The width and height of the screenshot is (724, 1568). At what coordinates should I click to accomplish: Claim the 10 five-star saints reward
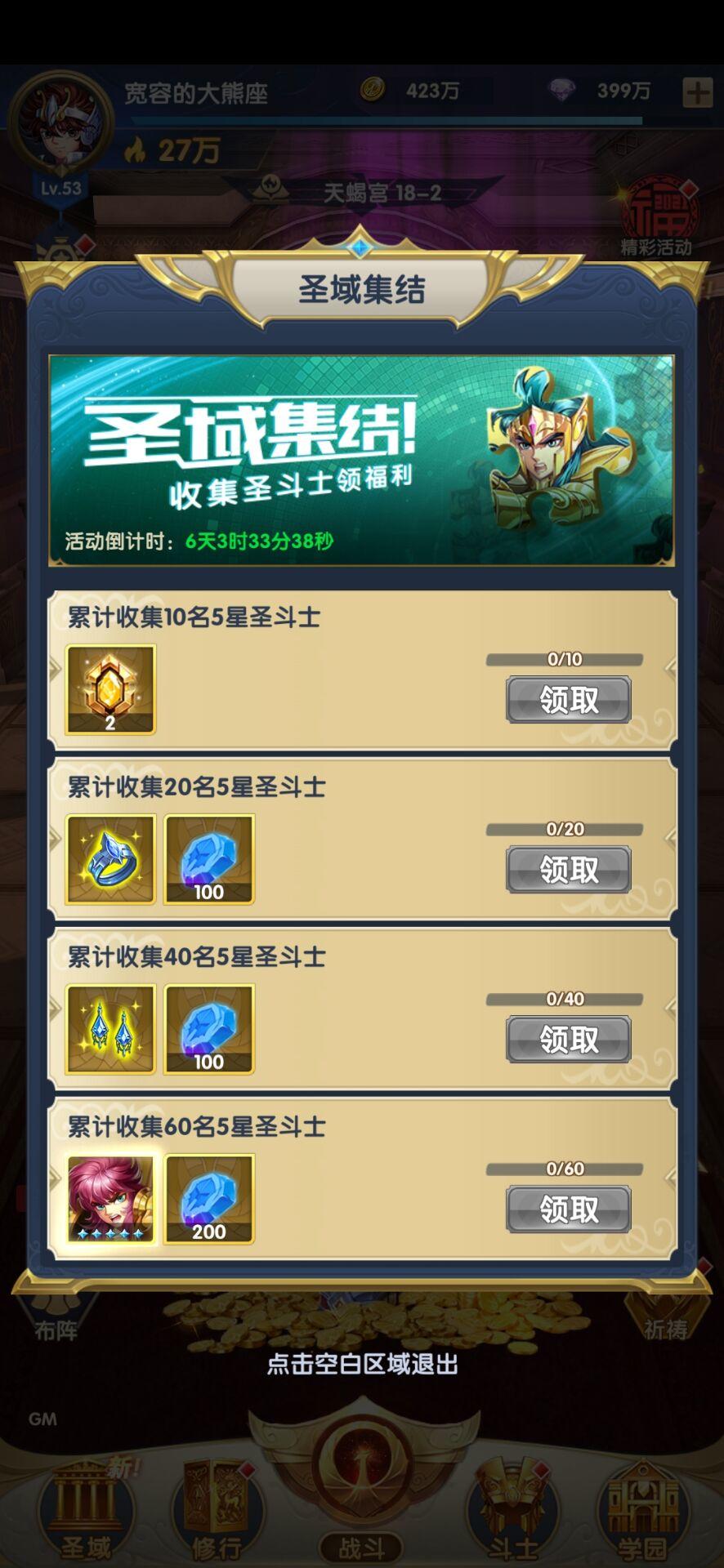click(568, 700)
